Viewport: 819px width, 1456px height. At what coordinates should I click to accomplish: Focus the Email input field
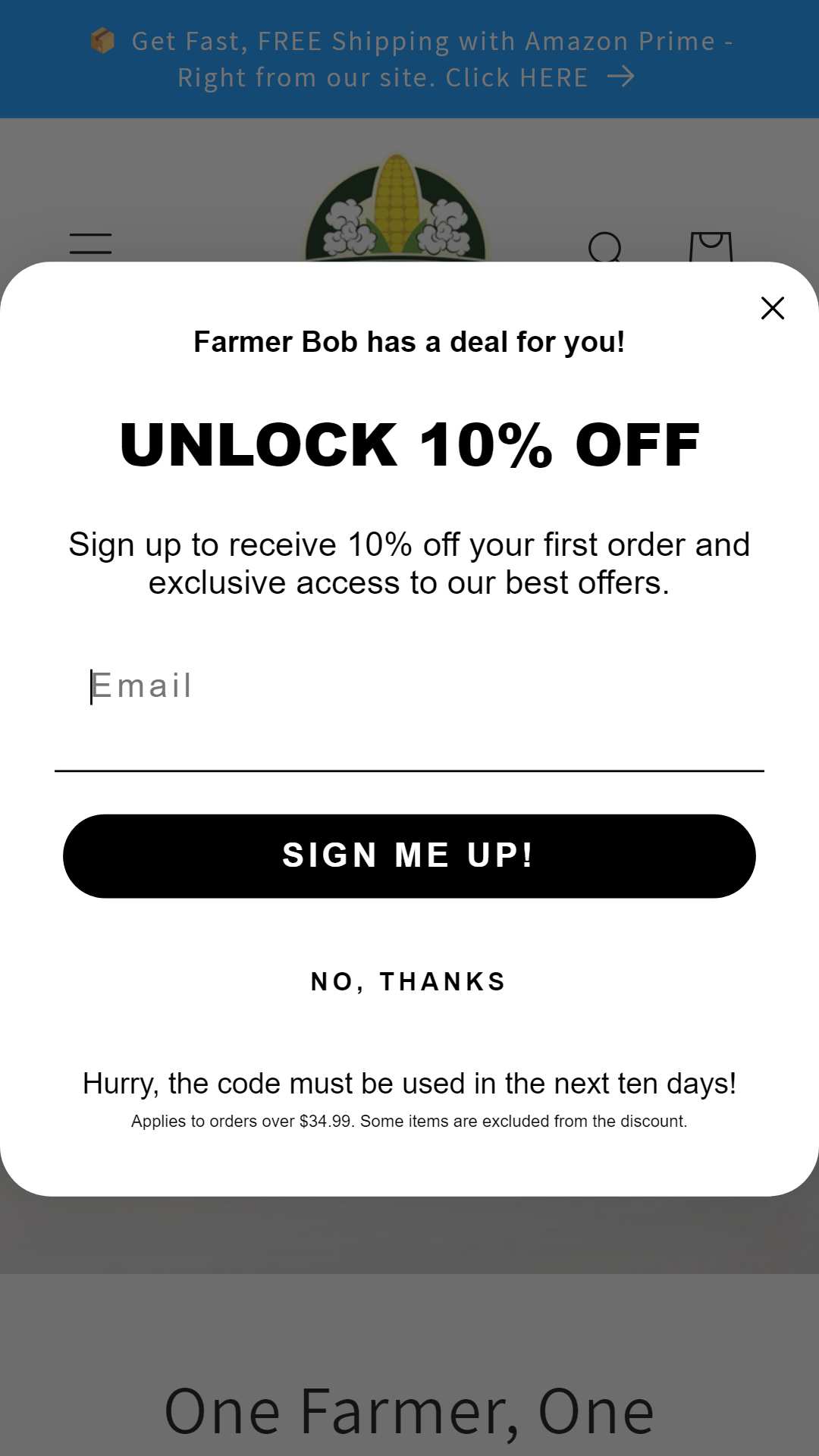point(409,708)
